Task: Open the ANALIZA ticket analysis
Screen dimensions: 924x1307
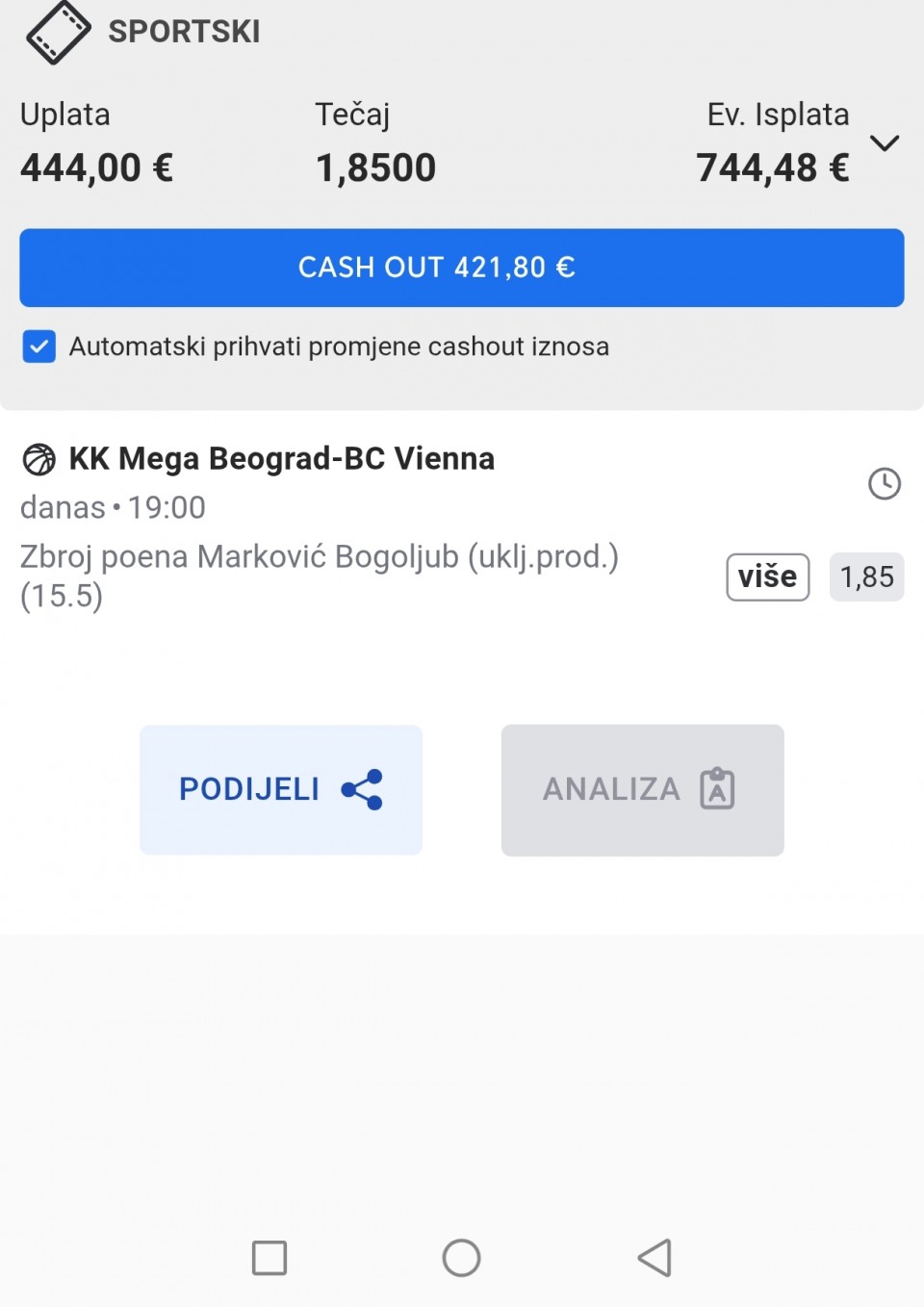Action: pyautogui.click(x=642, y=789)
